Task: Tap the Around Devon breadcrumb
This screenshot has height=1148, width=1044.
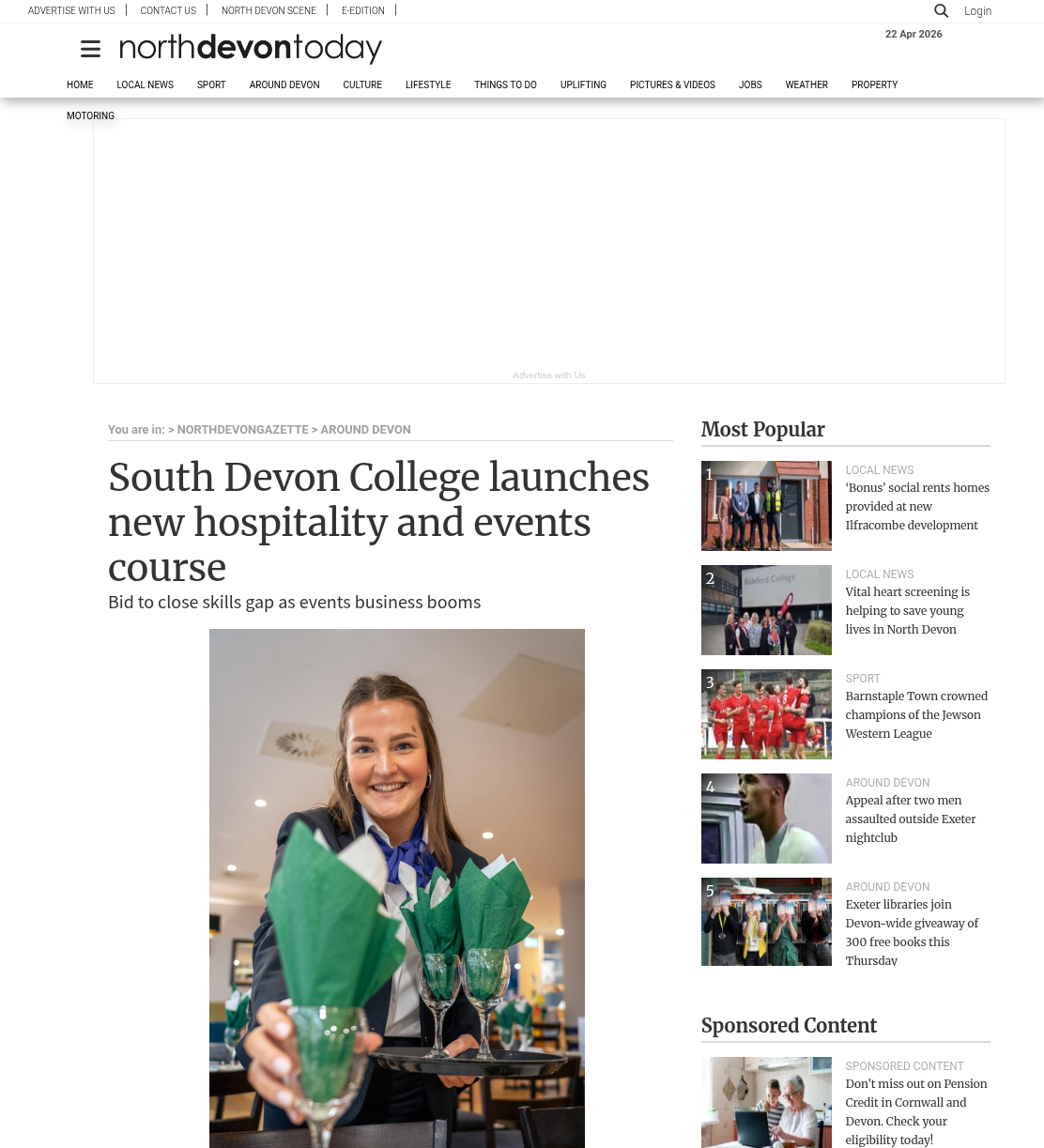Action: tap(365, 430)
